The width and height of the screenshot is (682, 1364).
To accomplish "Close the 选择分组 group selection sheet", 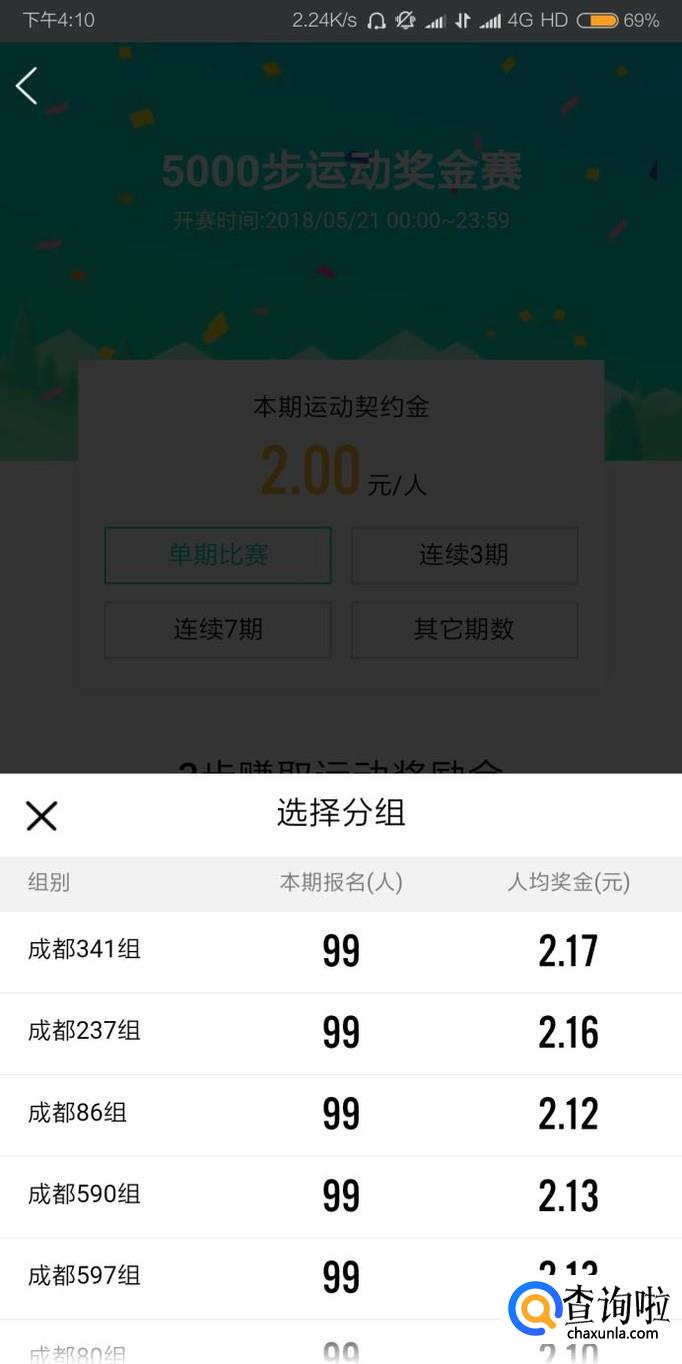I will point(41,816).
